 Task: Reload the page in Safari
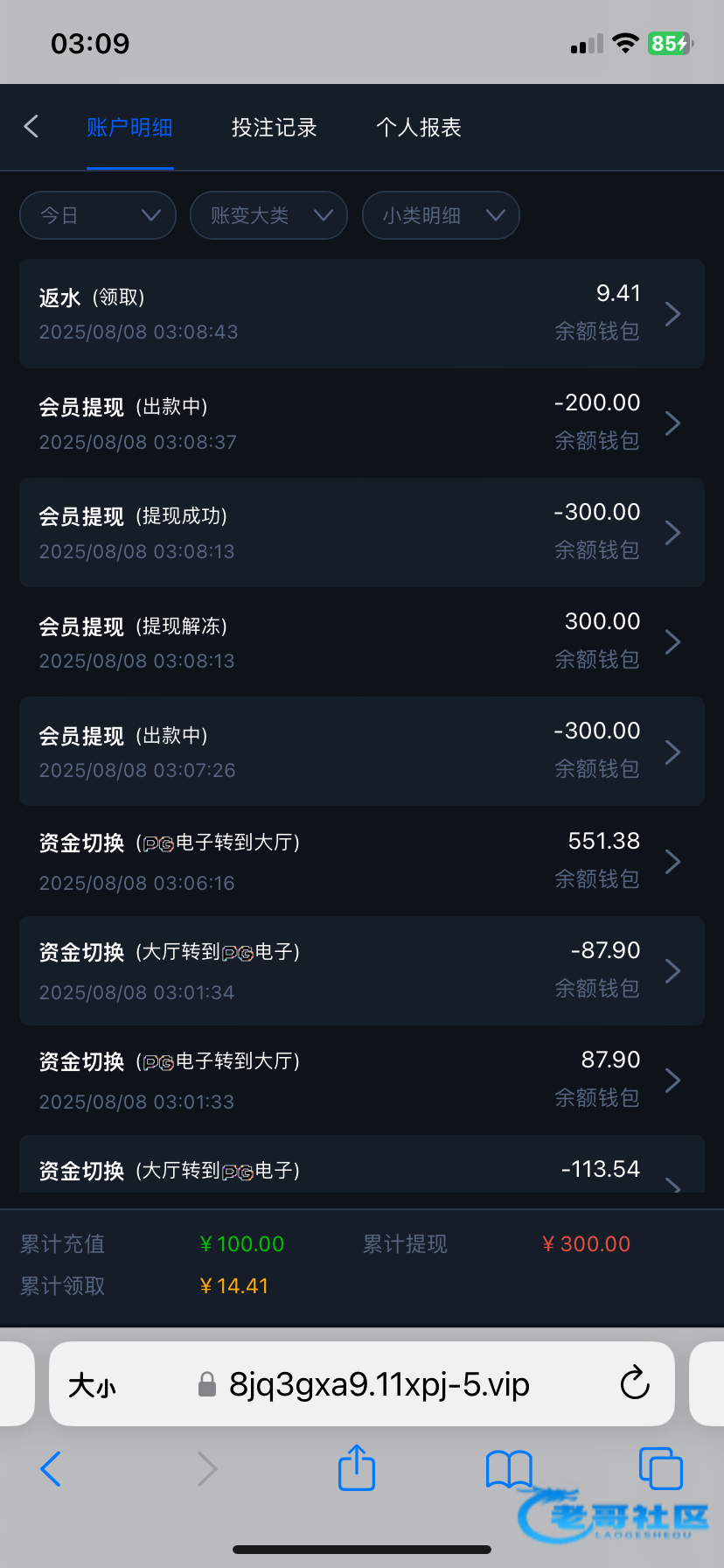pos(635,1383)
